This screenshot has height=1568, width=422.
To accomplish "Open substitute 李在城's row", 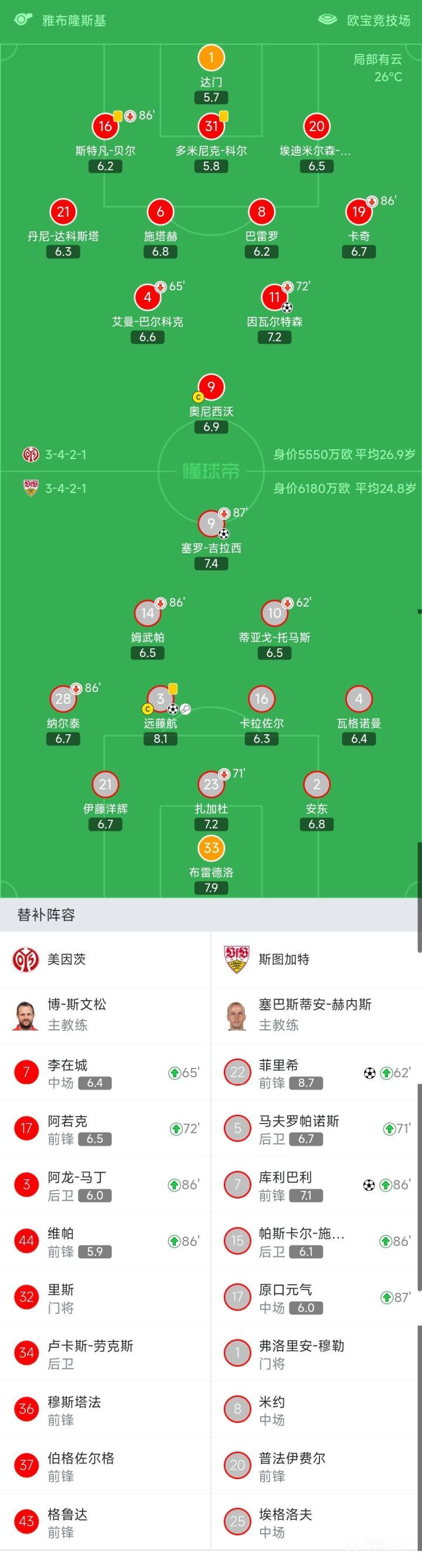I will point(105,1073).
